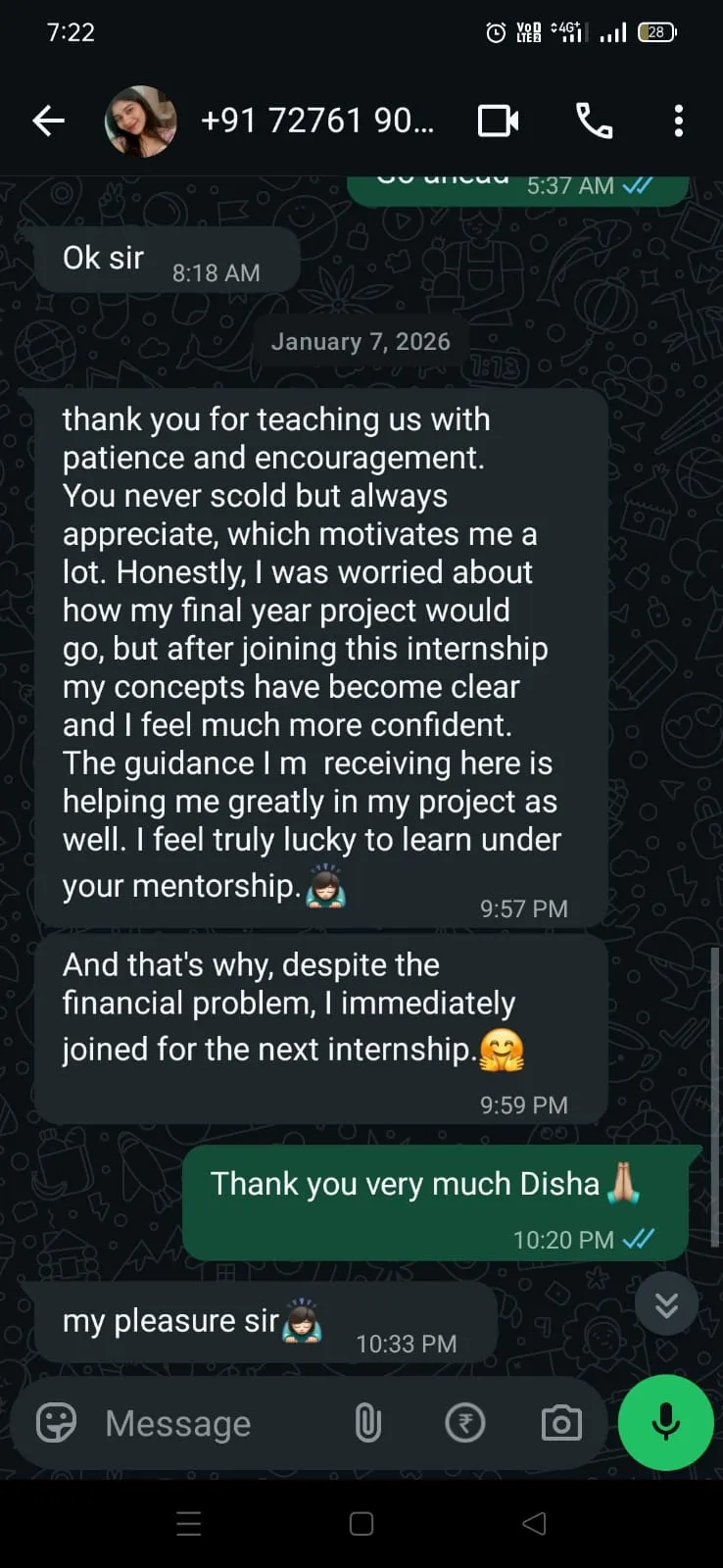Open the overflow menu

678,122
